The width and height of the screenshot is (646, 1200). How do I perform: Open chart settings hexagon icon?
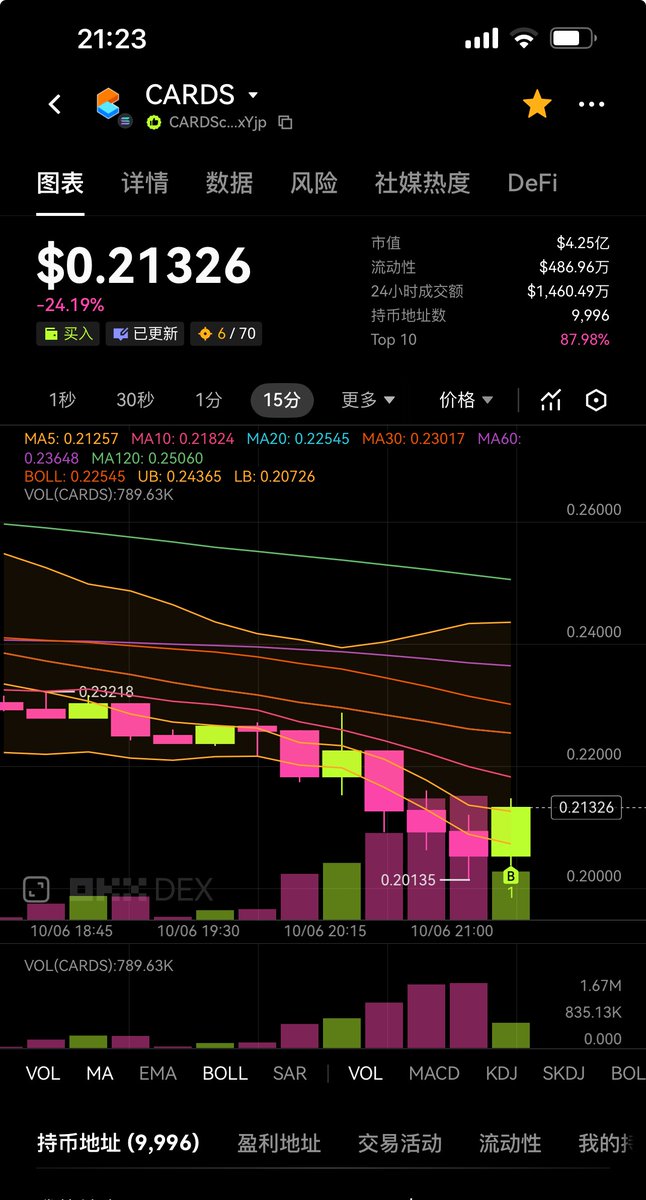point(596,401)
